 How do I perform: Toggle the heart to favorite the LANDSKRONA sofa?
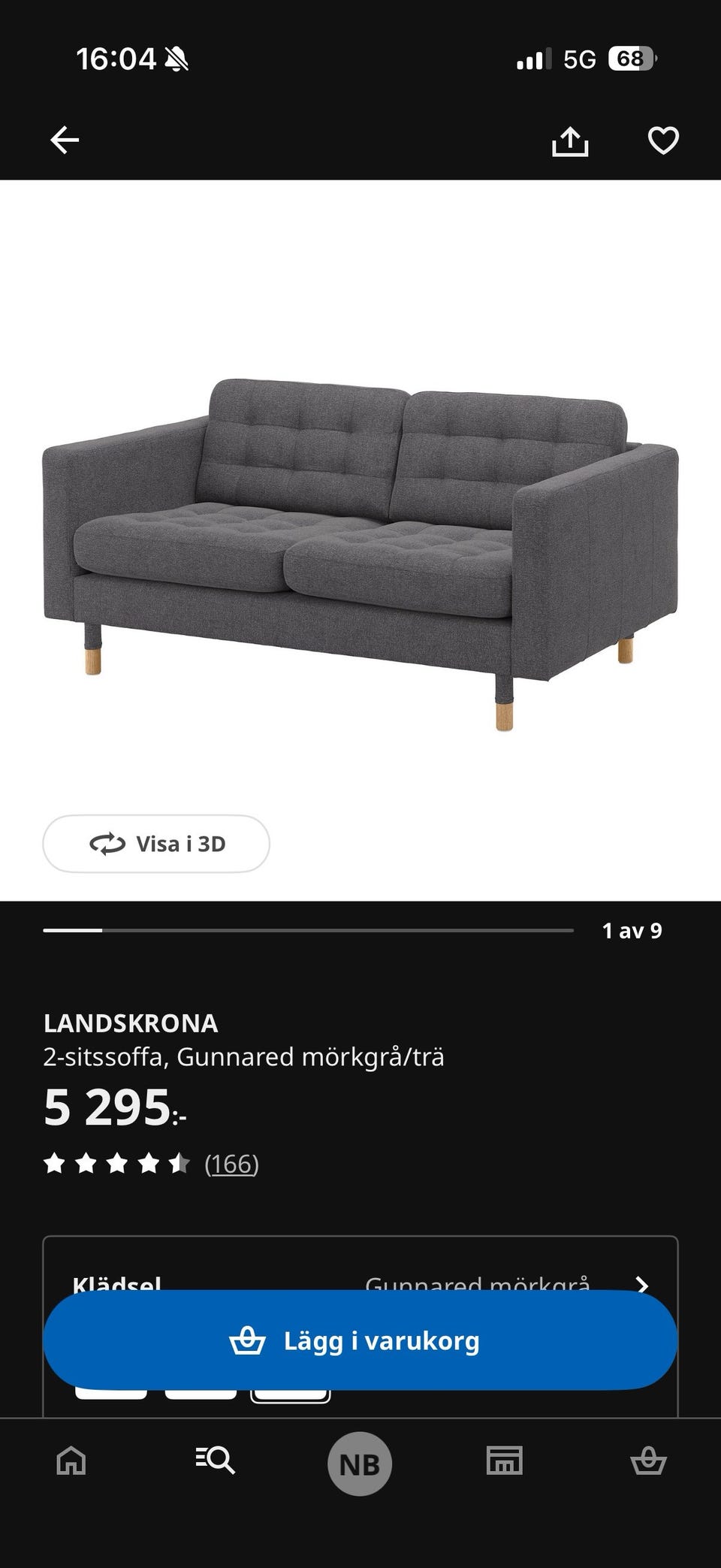click(x=662, y=140)
